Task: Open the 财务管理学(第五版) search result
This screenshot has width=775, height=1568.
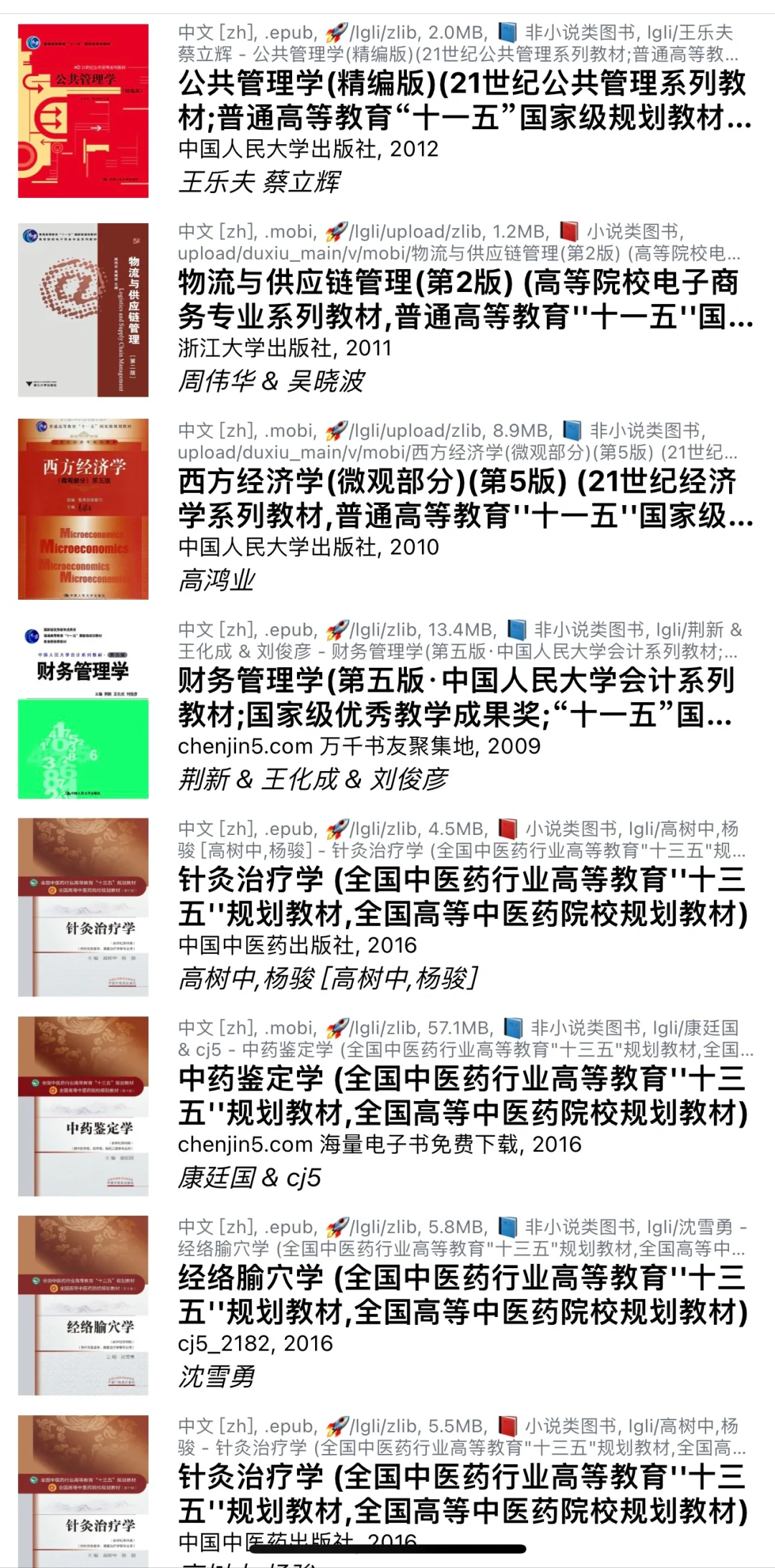Action: [387, 708]
